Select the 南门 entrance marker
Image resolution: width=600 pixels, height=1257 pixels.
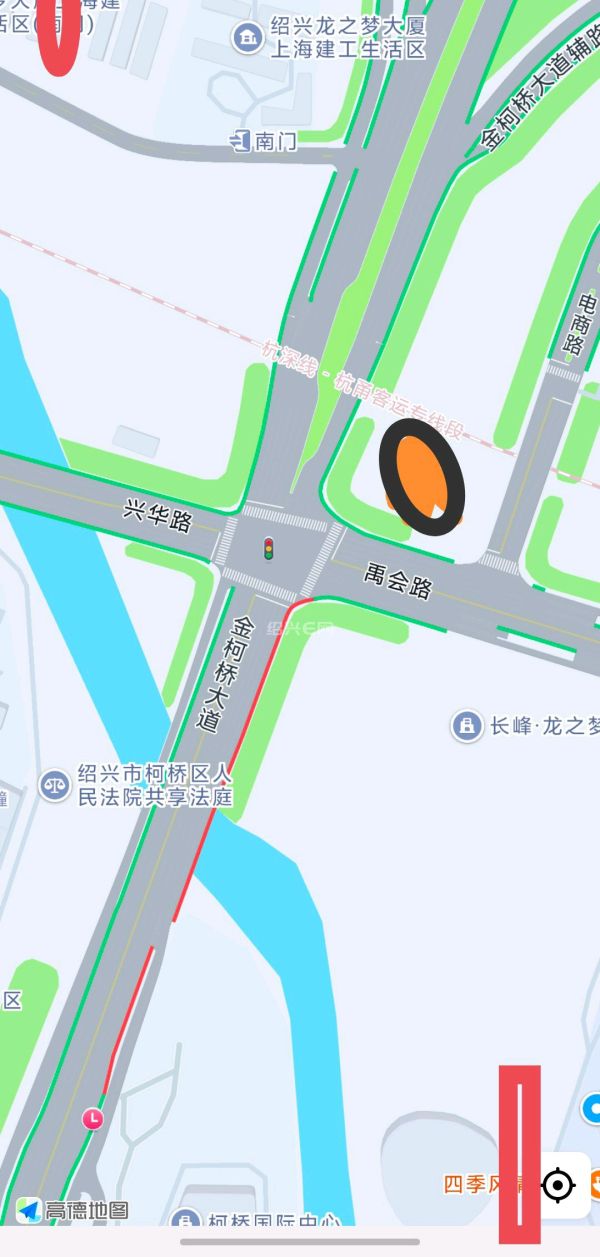point(240,141)
